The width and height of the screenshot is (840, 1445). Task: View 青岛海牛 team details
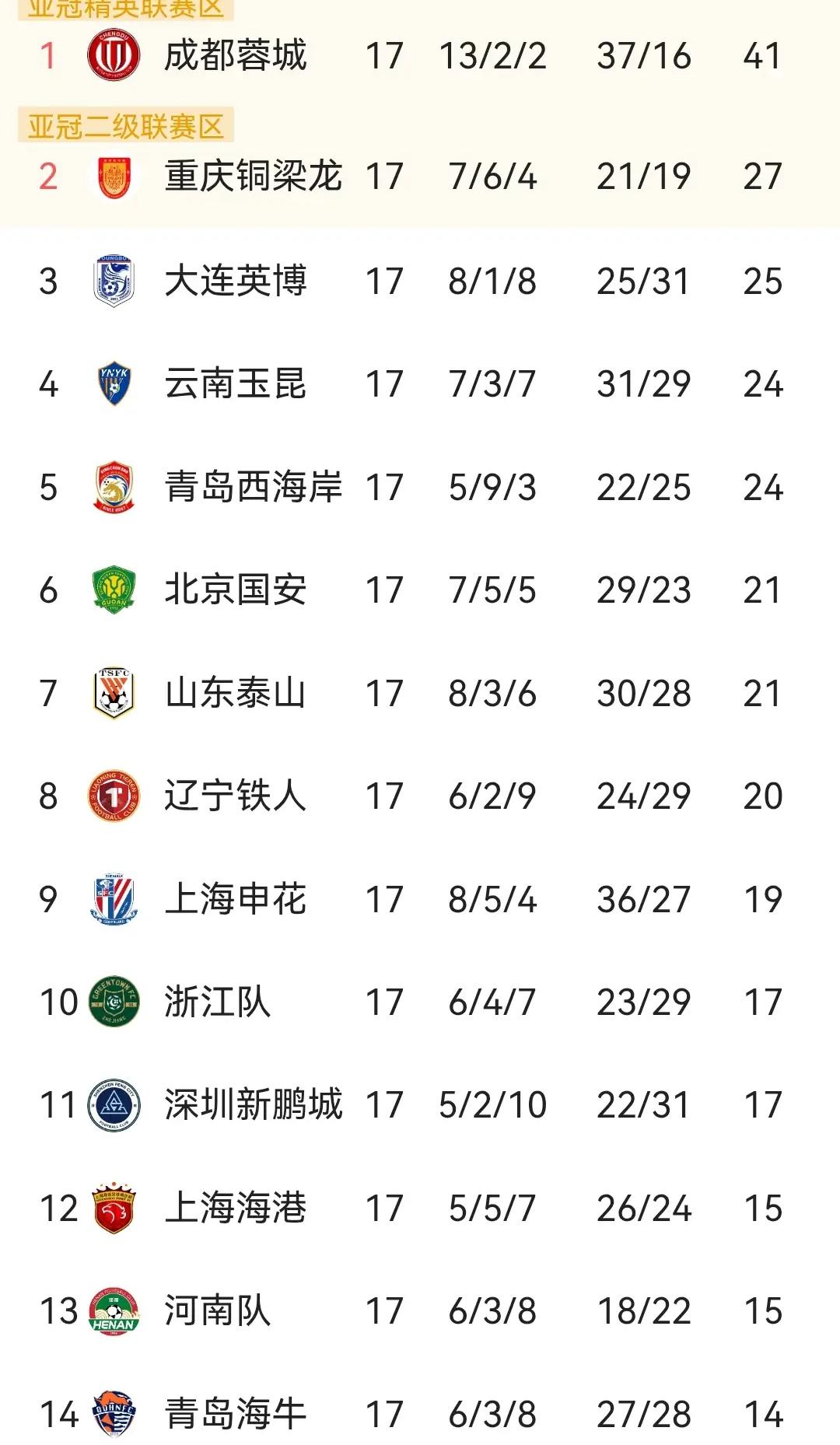(x=420, y=1414)
